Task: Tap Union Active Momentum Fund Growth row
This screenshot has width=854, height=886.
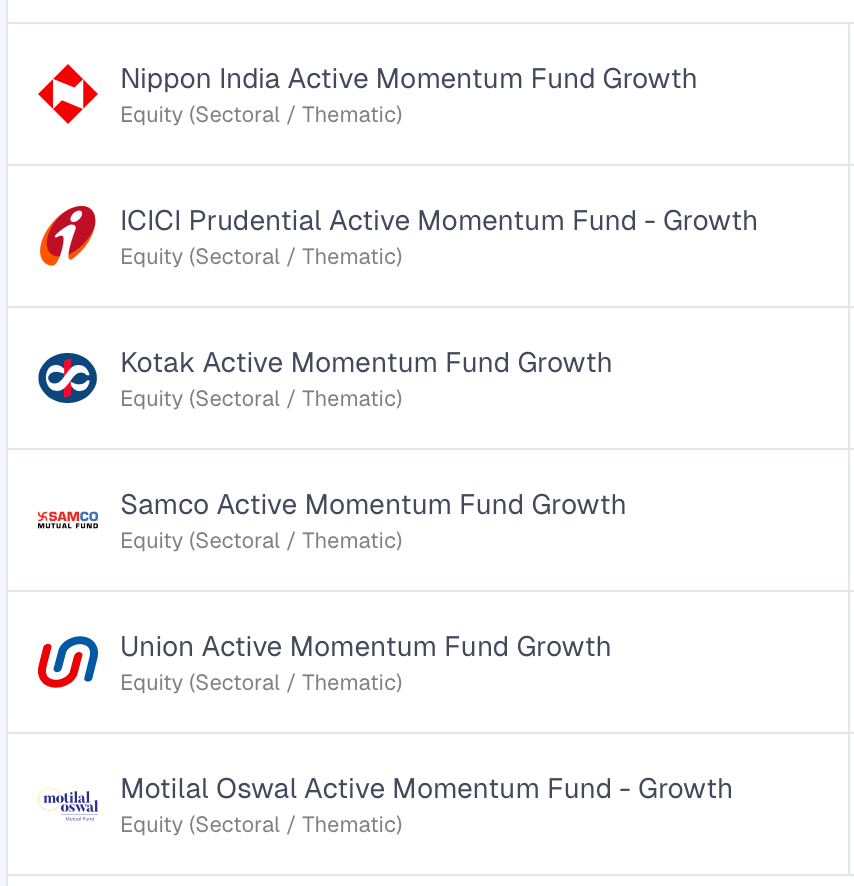Action: (x=365, y=647)
